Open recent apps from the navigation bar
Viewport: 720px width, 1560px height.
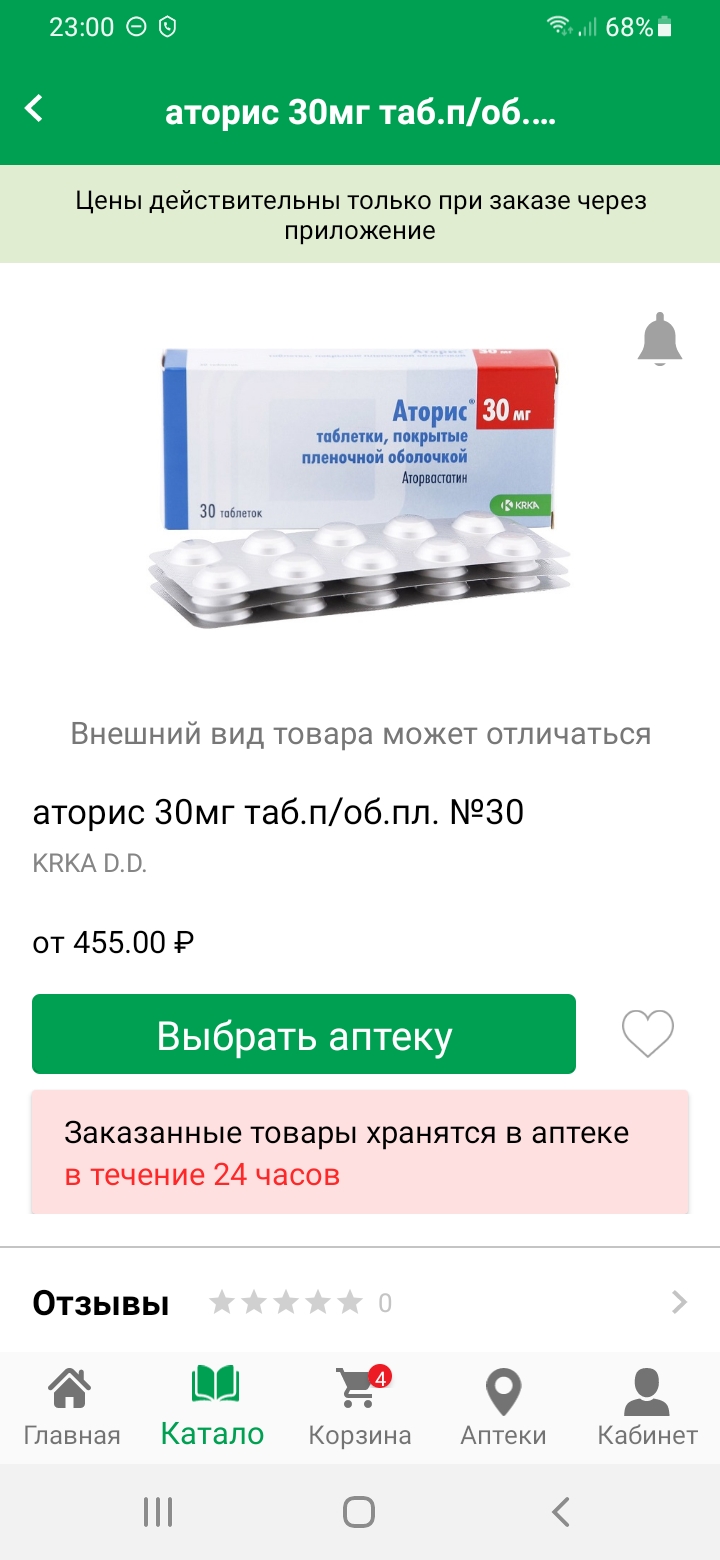158,1512
